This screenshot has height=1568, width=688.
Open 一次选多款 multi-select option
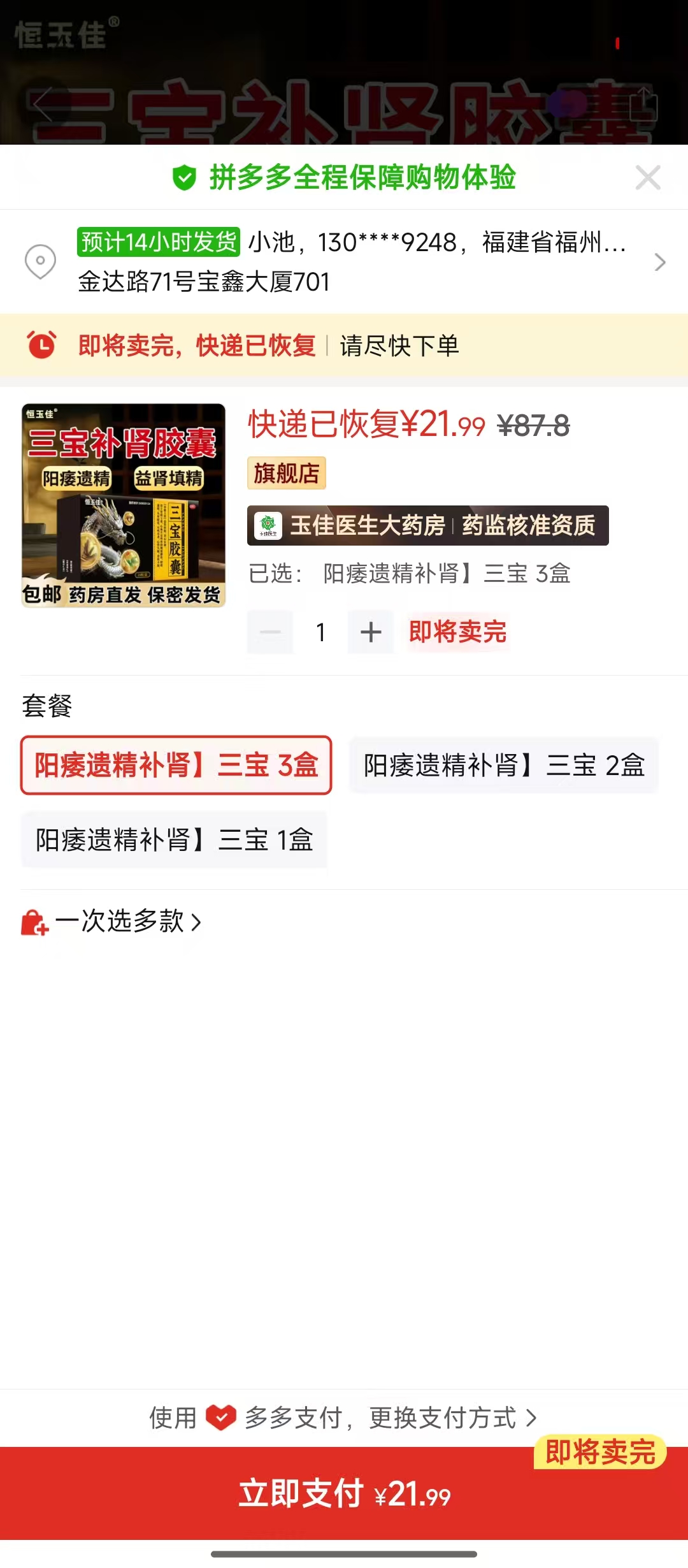(112, 922)
